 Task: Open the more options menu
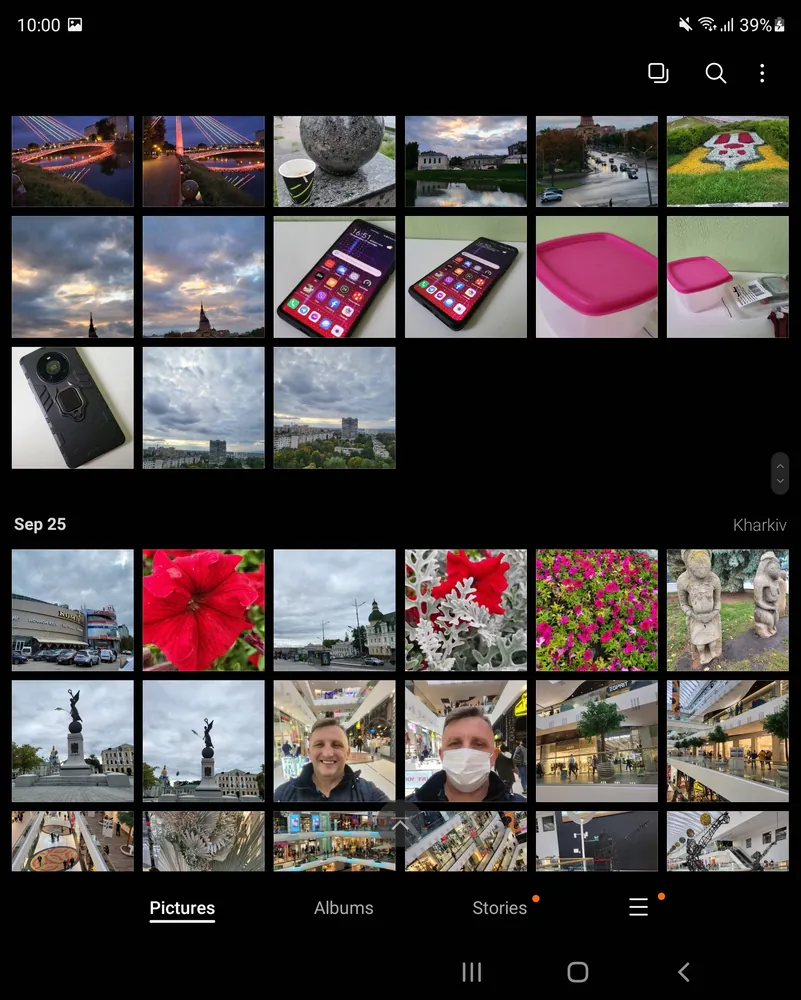tap(762, 73)
